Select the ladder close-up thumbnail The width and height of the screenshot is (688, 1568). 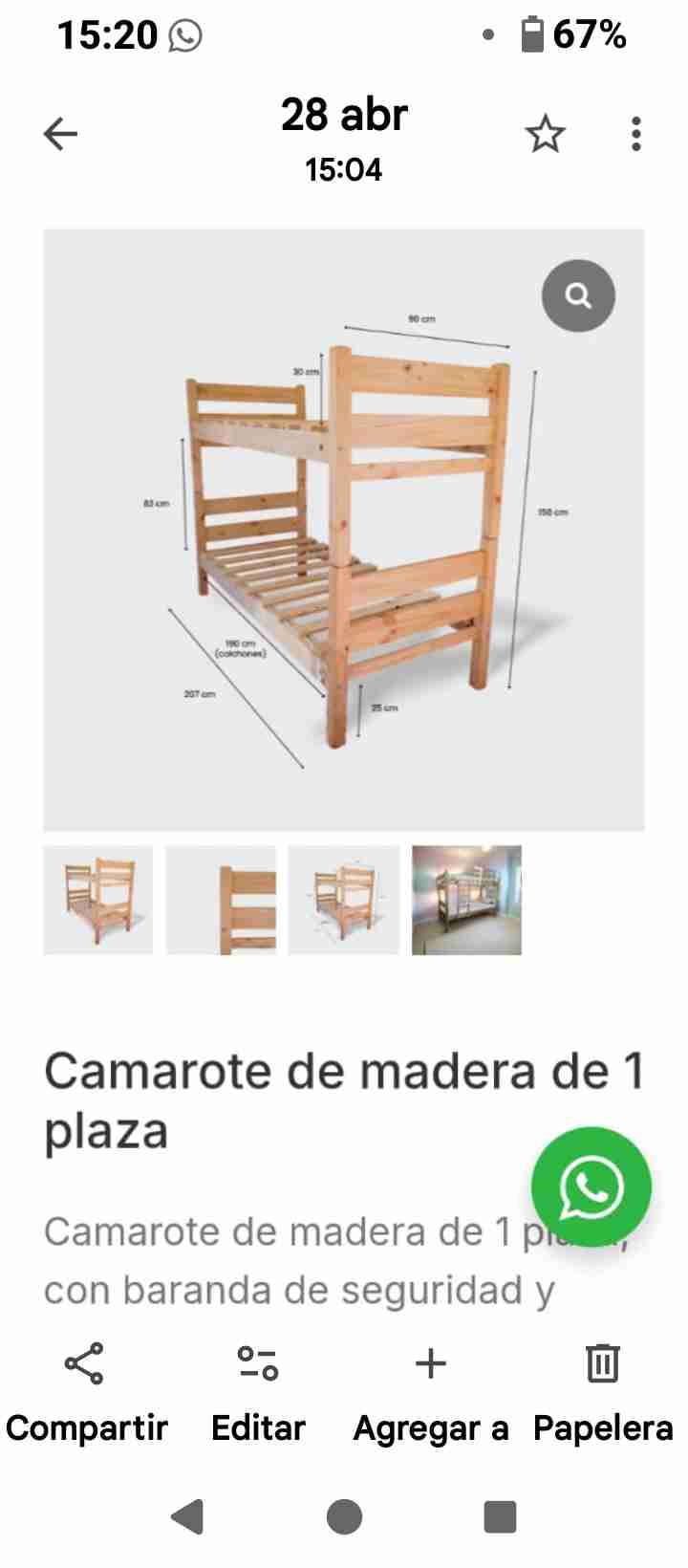pyautogui.click(x=221, y=899)
